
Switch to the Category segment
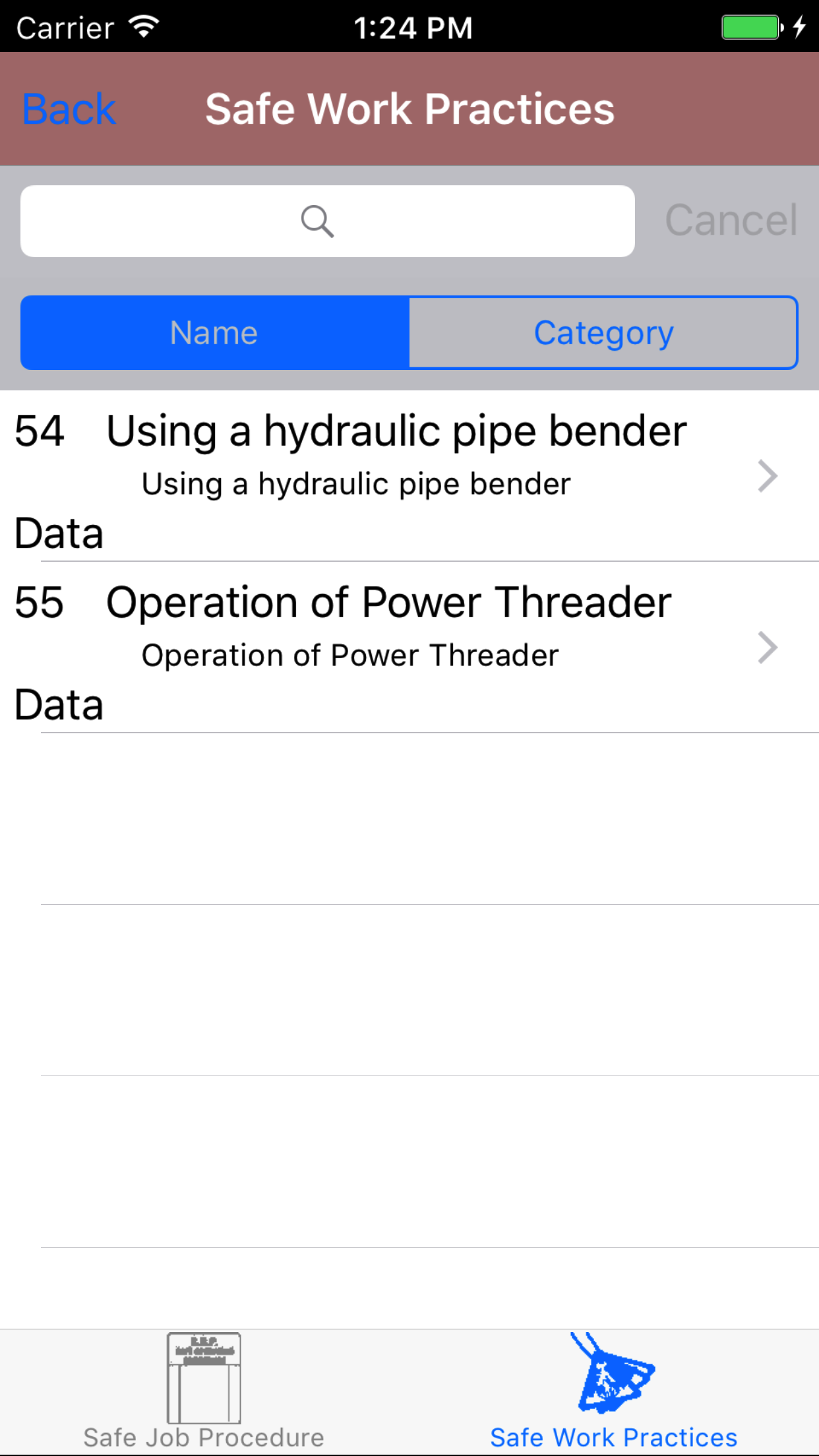(603, 333)
